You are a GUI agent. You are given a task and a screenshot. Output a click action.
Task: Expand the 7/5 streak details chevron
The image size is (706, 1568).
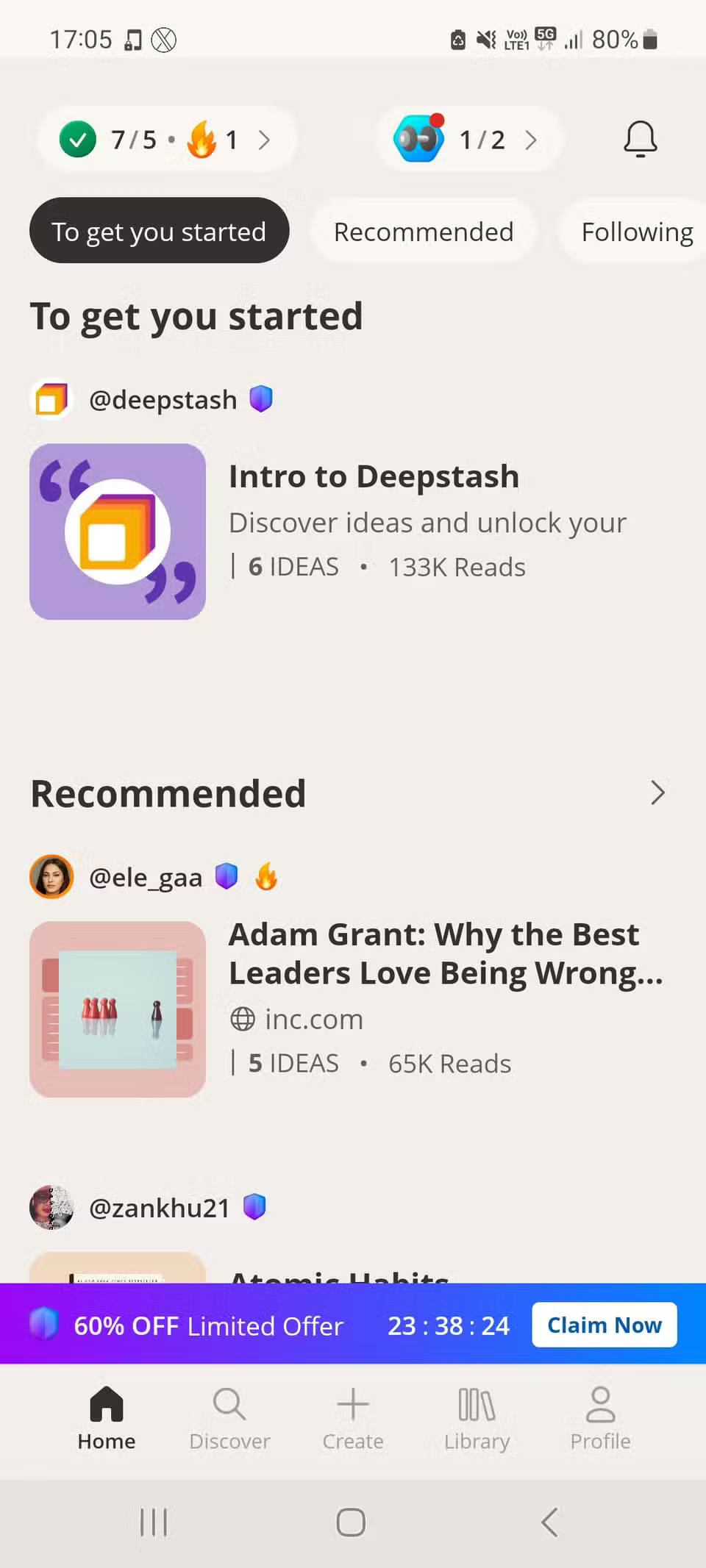tap(266, 139)
